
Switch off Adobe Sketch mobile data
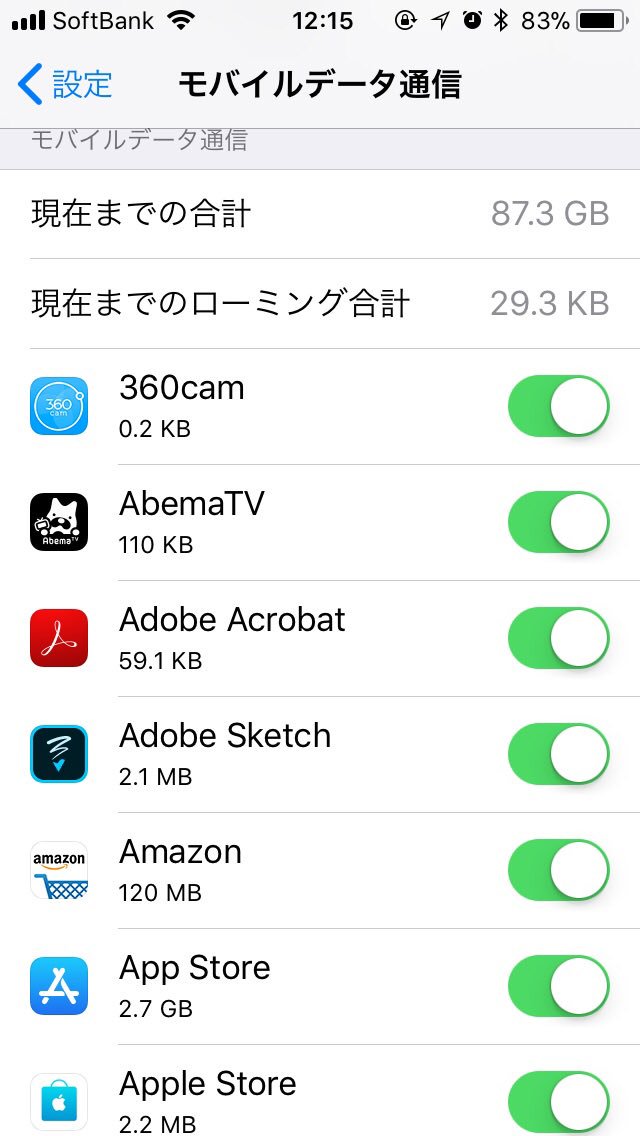point(559,753)
